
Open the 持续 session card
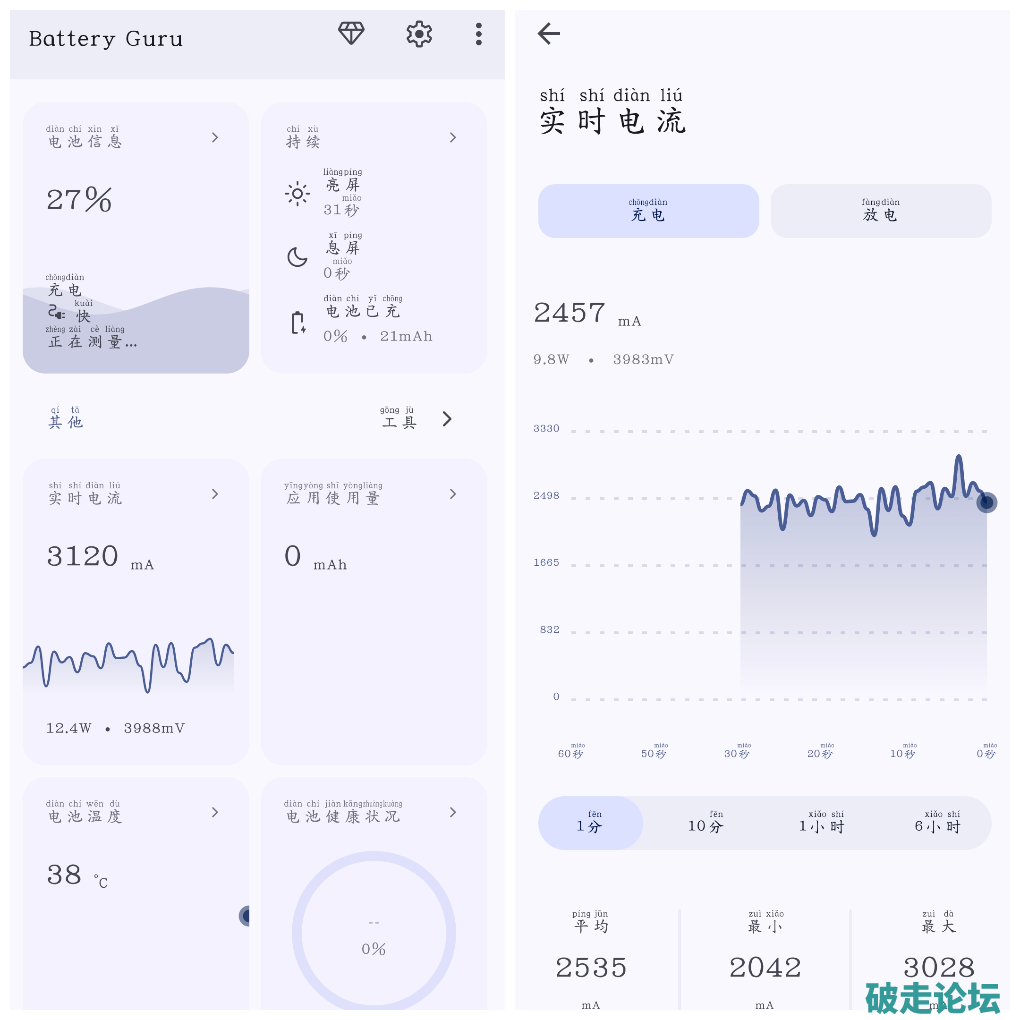pyautogui.click(x=374, y=238)
